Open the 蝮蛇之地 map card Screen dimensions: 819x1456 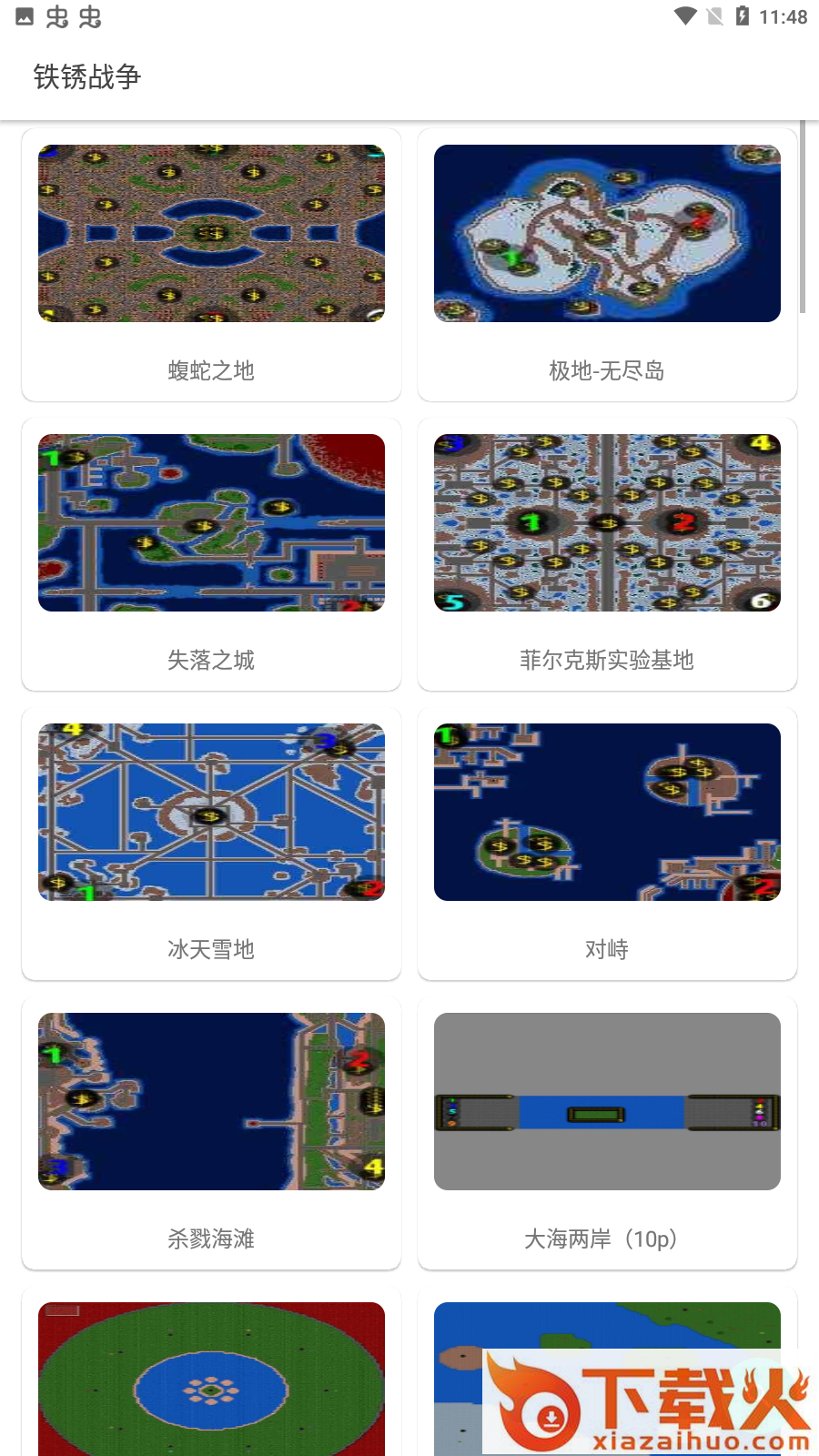click(211, 264)
